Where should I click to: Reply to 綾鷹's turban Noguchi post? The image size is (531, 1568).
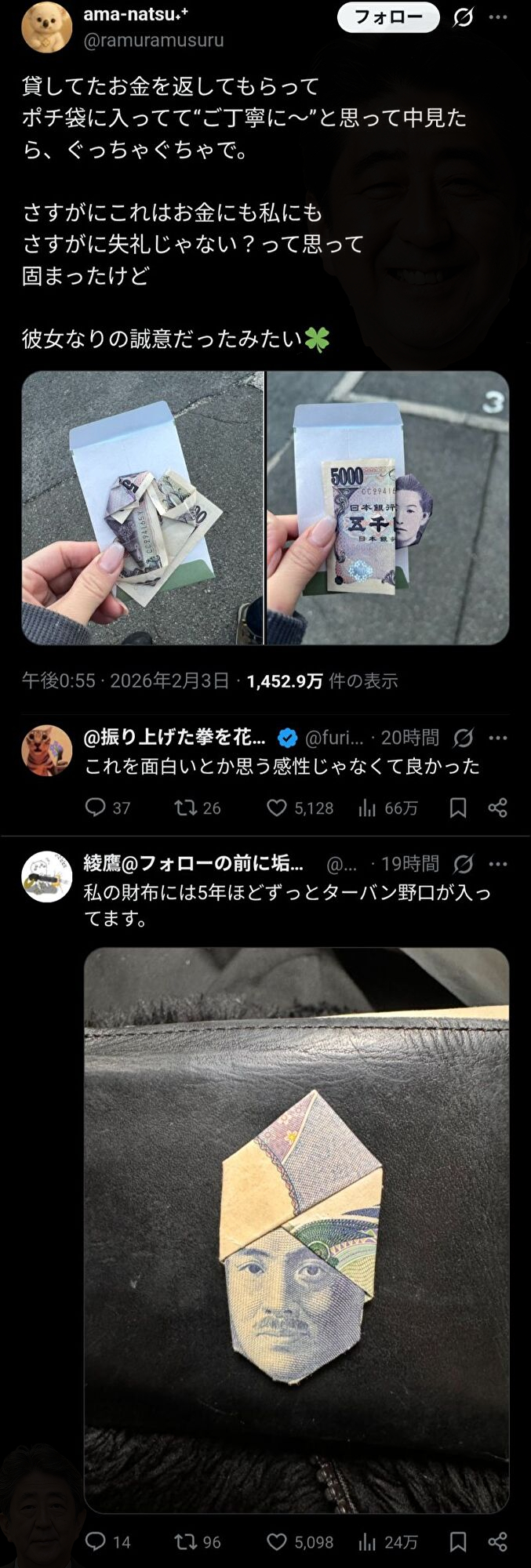pos(96,1542)
